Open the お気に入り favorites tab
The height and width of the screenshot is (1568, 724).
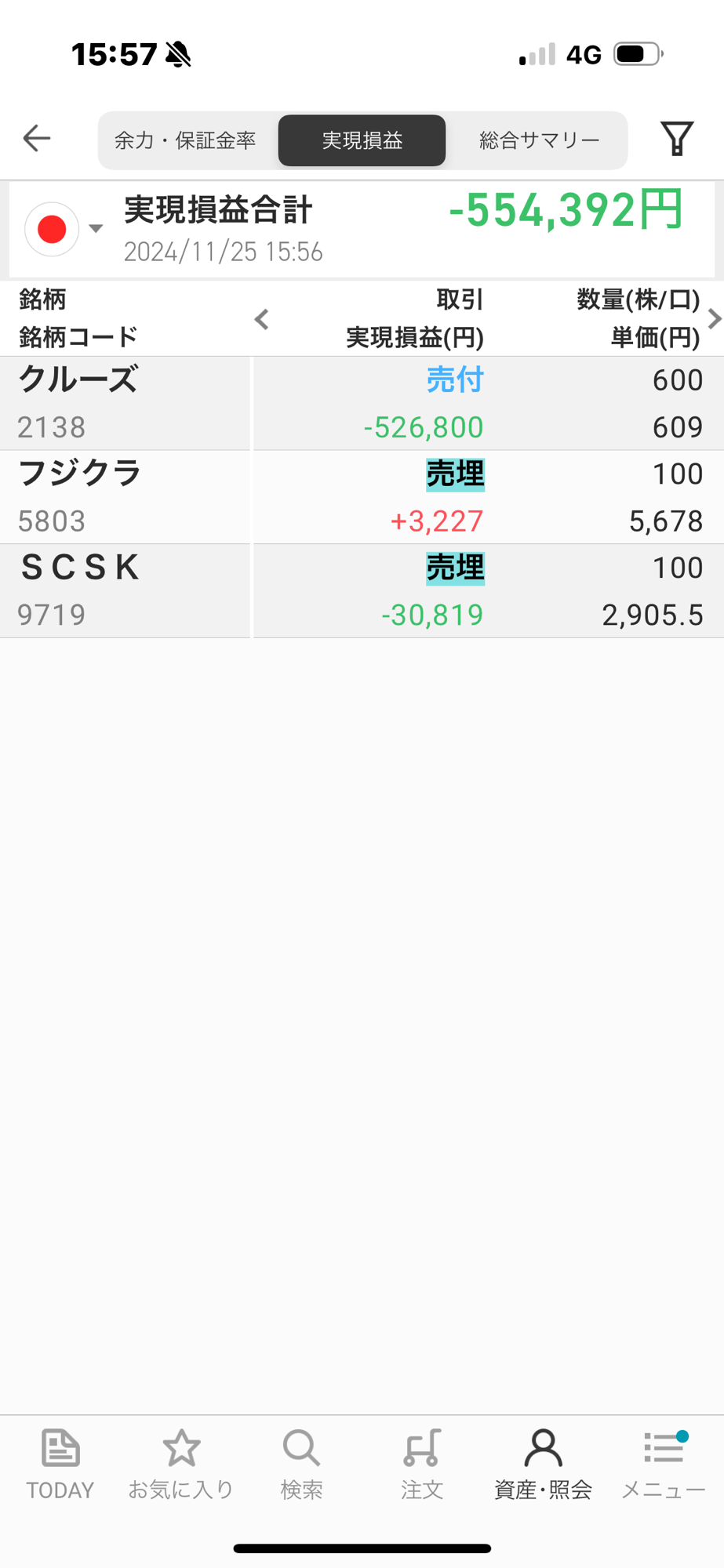(181, 1463)
